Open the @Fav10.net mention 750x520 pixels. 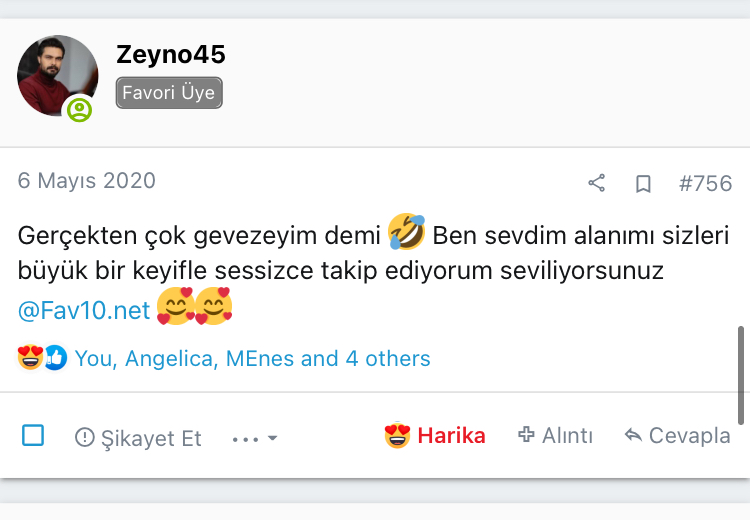[x=84, y=310]
